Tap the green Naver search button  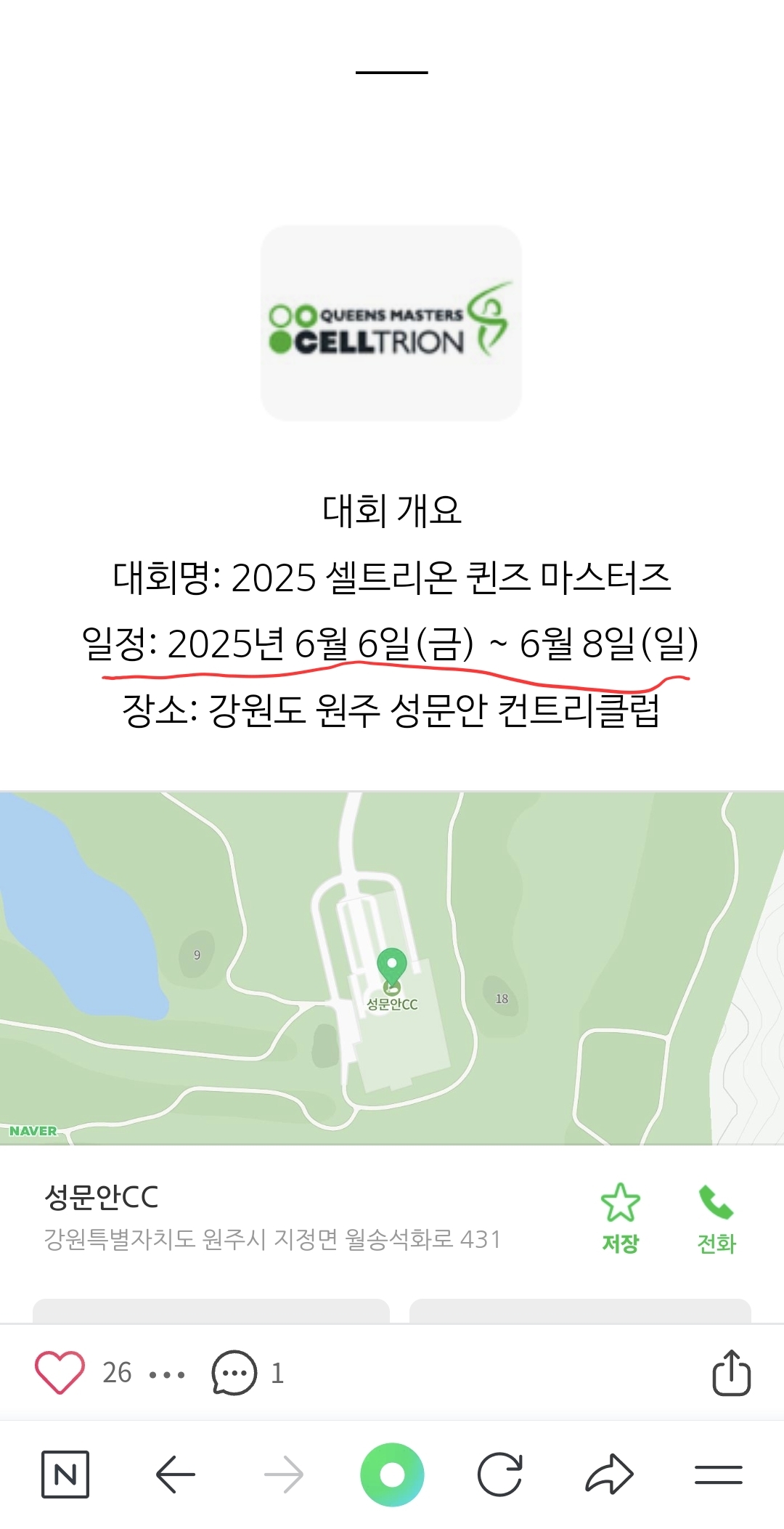[x=392, y=1475]
